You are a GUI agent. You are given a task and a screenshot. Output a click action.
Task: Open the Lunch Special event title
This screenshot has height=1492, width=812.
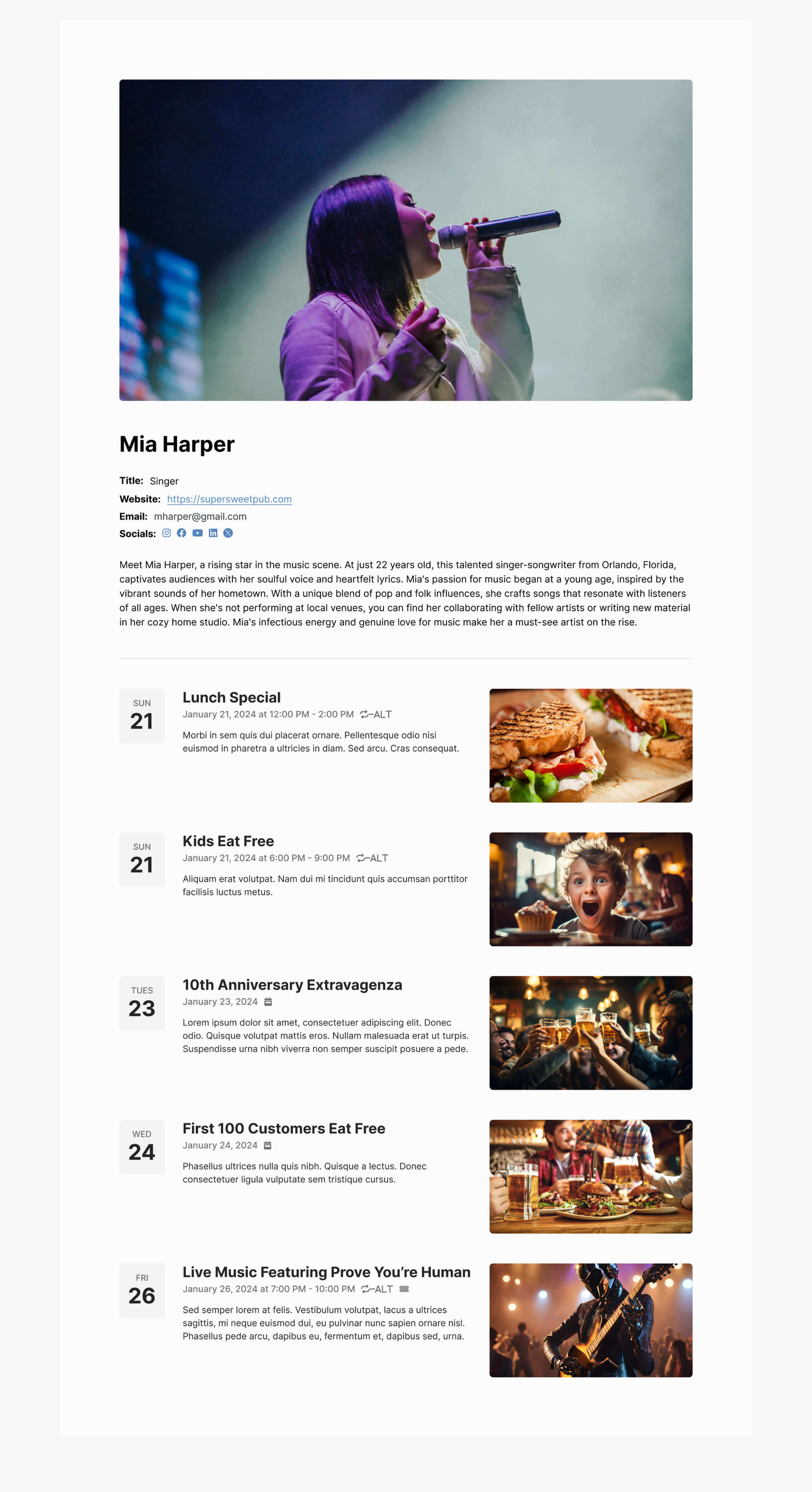(232, 697)
